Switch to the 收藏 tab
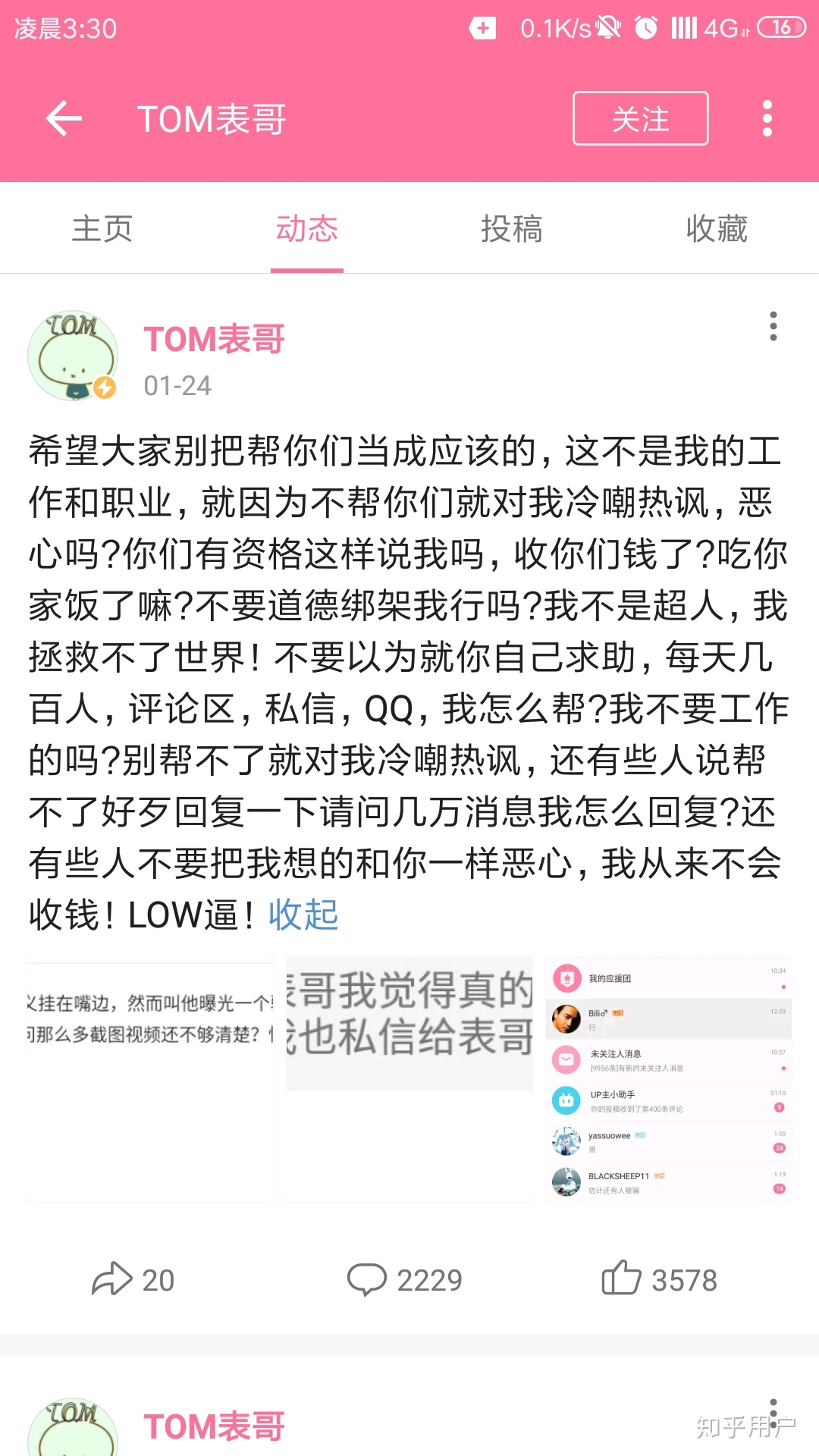 [716, 228]
